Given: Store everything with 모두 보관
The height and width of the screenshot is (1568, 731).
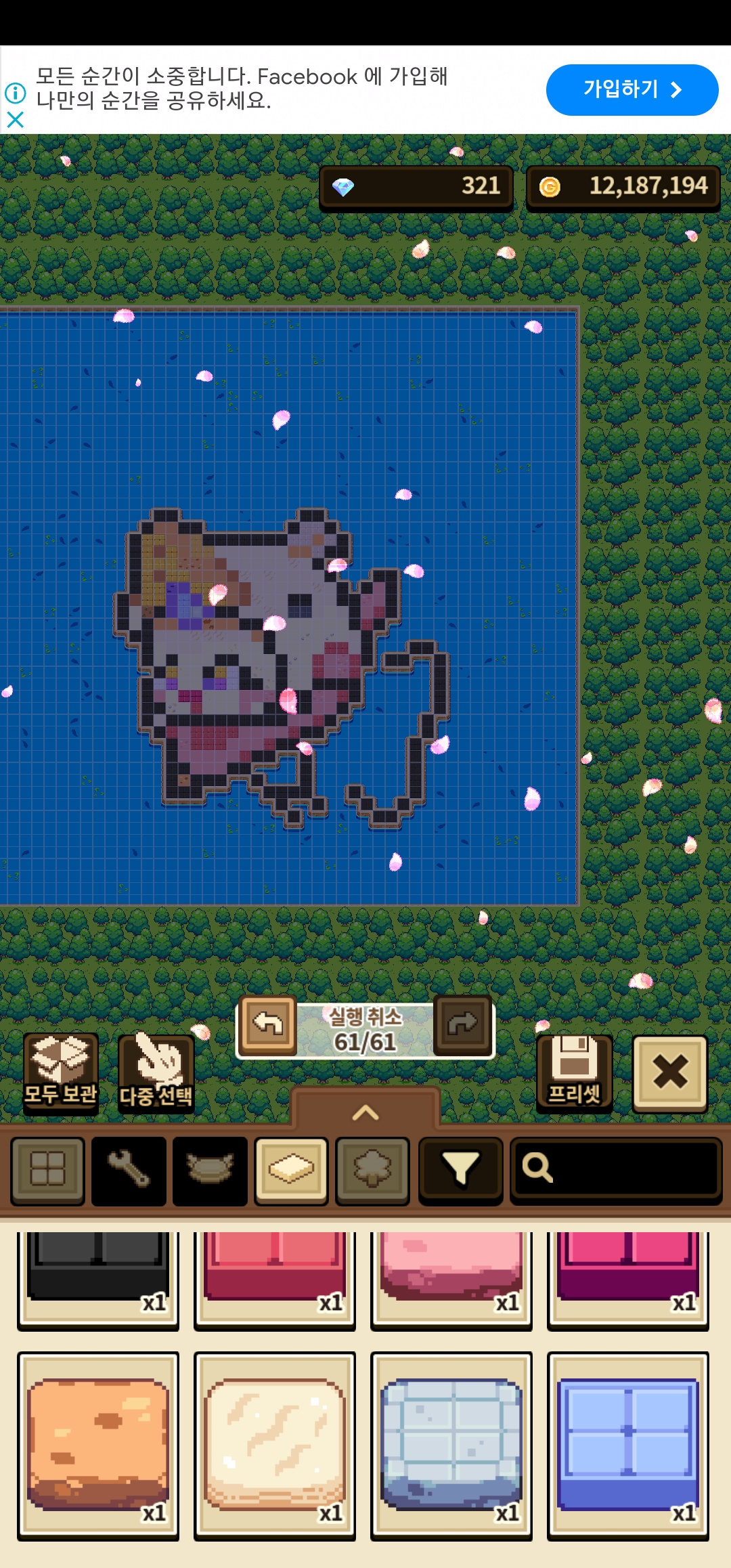Looking at the screenshot, I should click(x=61, y=1072).
